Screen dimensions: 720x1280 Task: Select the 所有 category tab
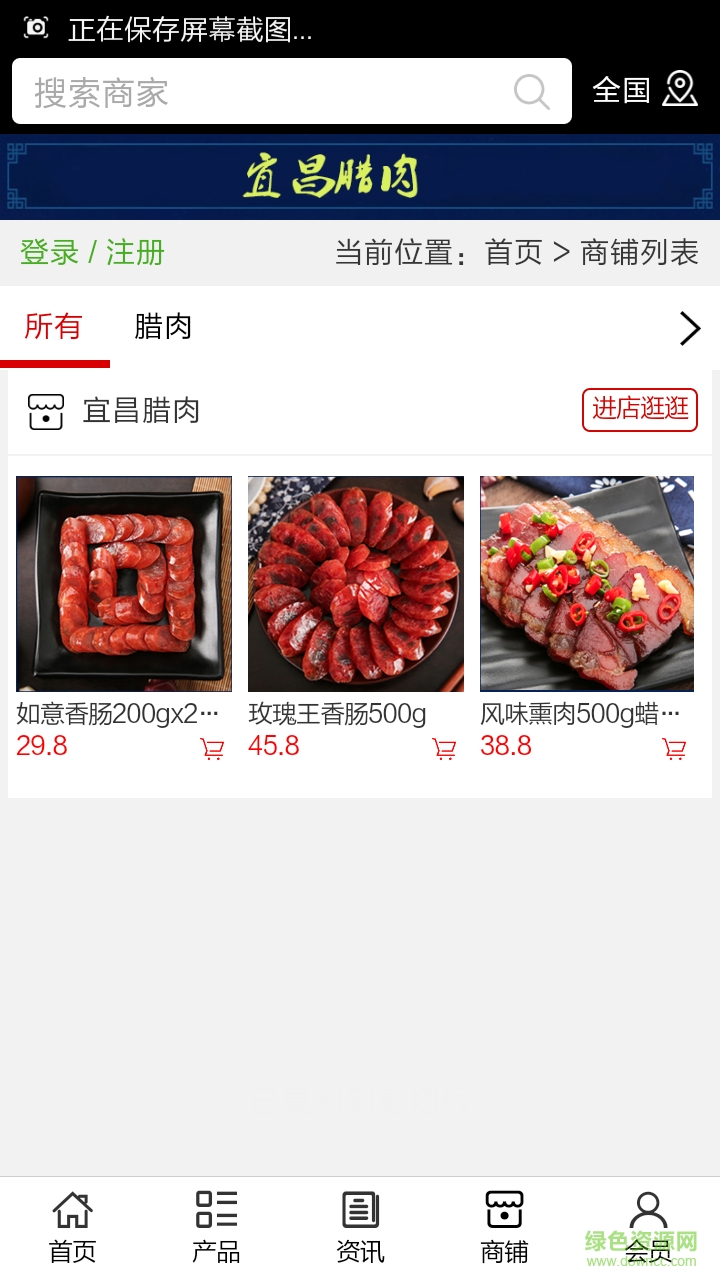pos(55,328)
